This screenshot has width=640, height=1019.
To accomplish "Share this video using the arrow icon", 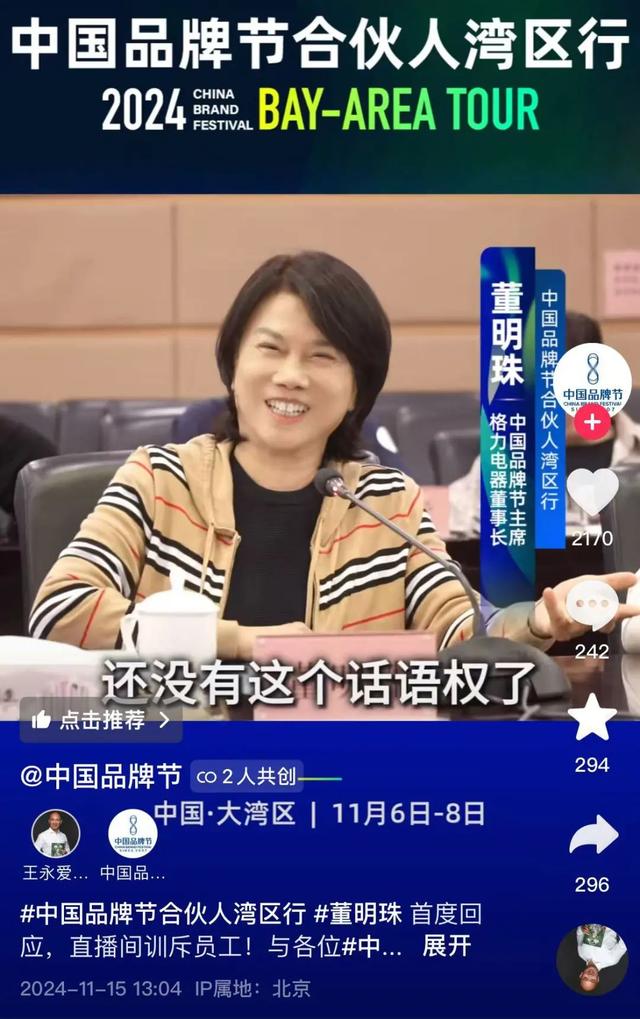I will (592, 836).
